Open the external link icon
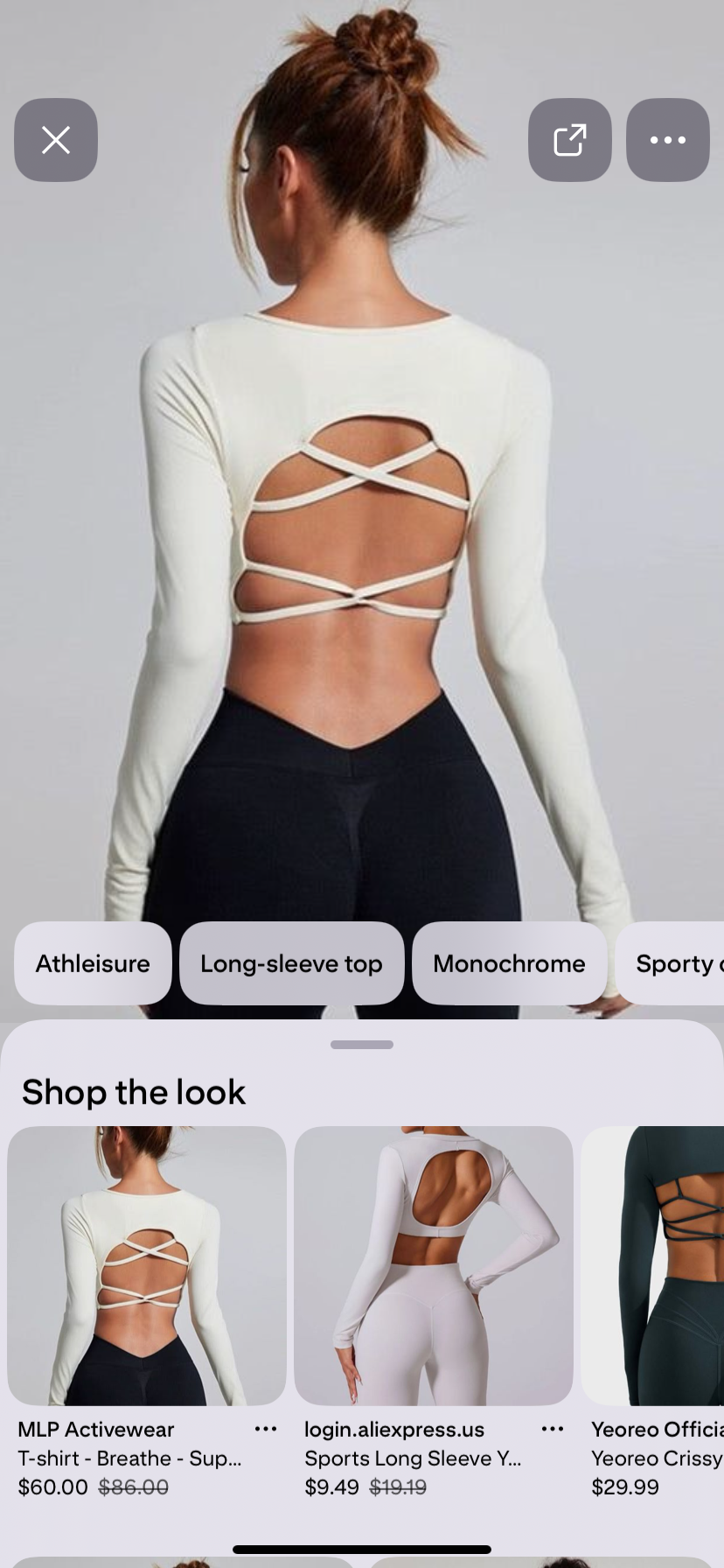This screenshot has width=724, height=1568. point(569,140)
